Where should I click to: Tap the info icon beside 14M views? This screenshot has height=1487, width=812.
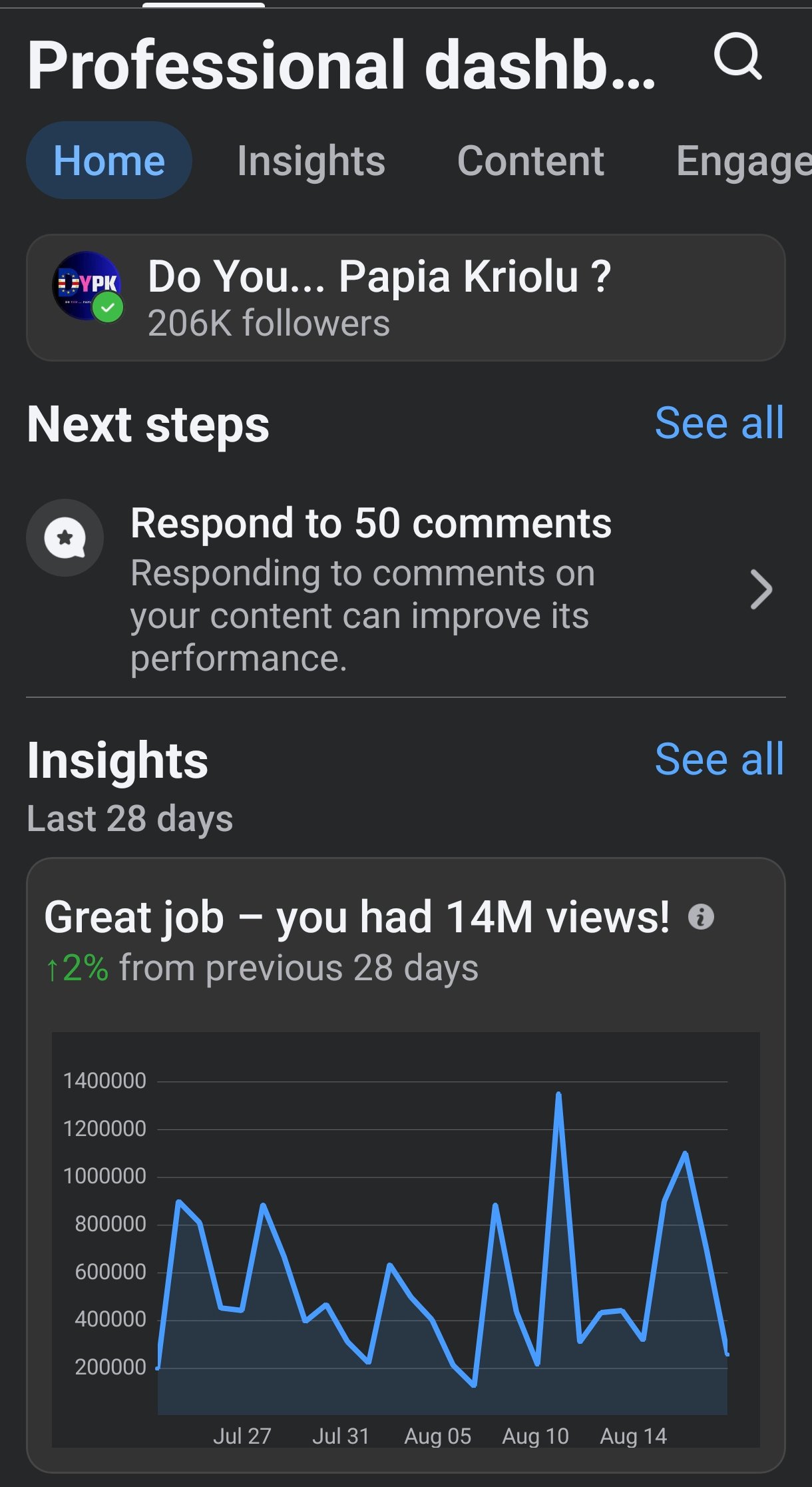click(700, 917)
